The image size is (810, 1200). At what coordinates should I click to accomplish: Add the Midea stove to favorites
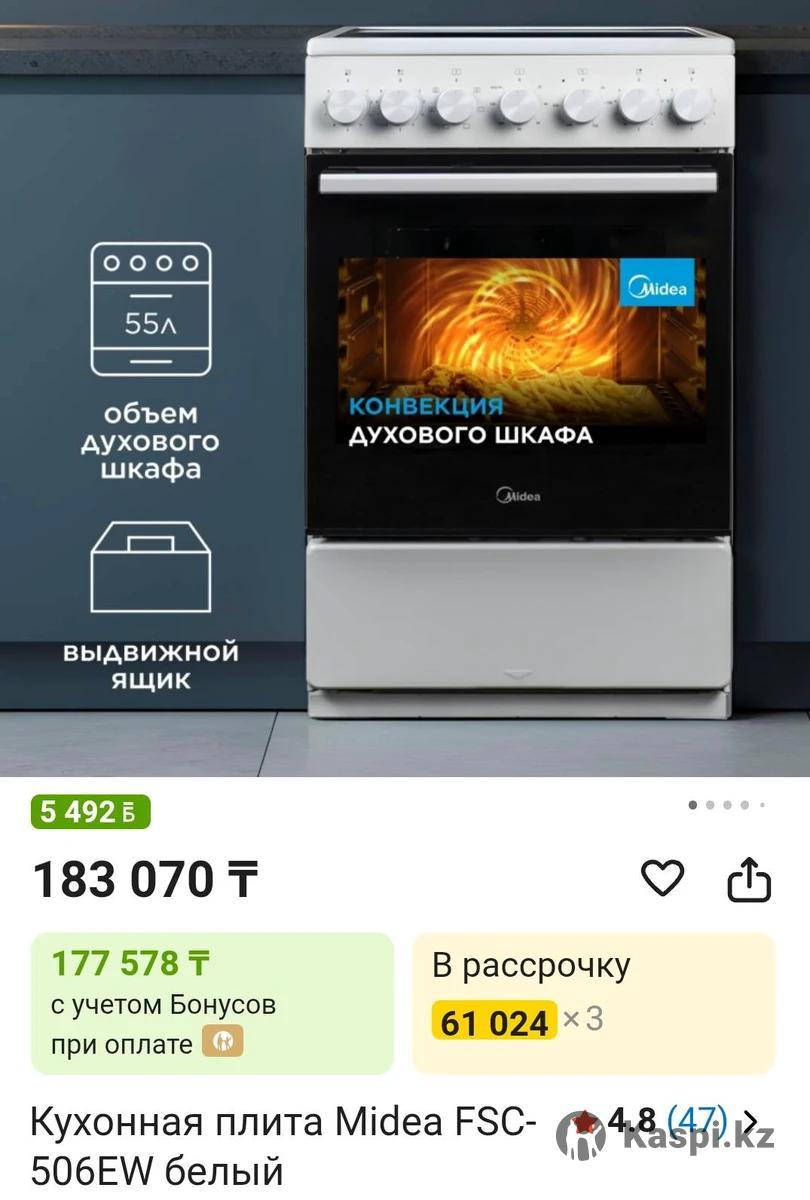pyautogui.click(x=662, y=879)
